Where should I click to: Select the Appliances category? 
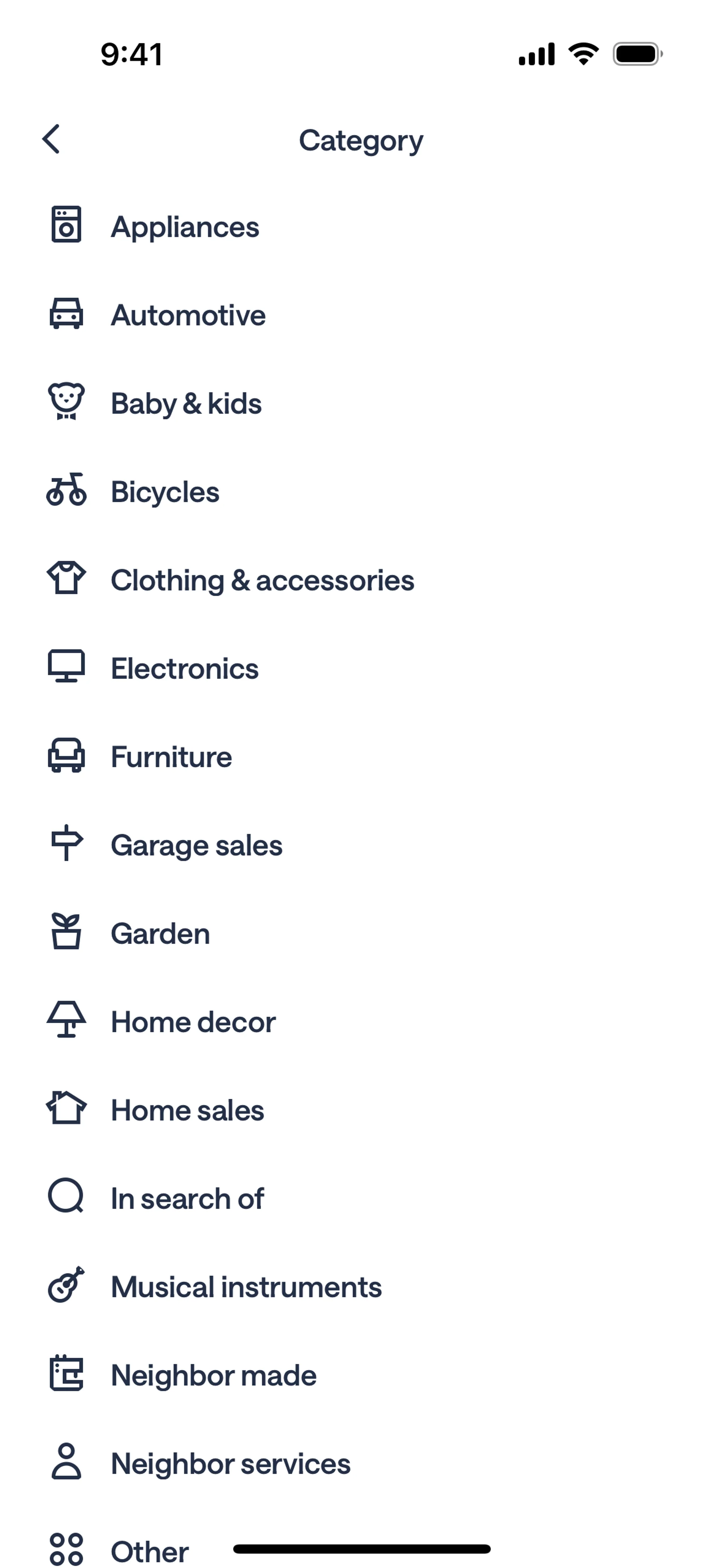185,227
